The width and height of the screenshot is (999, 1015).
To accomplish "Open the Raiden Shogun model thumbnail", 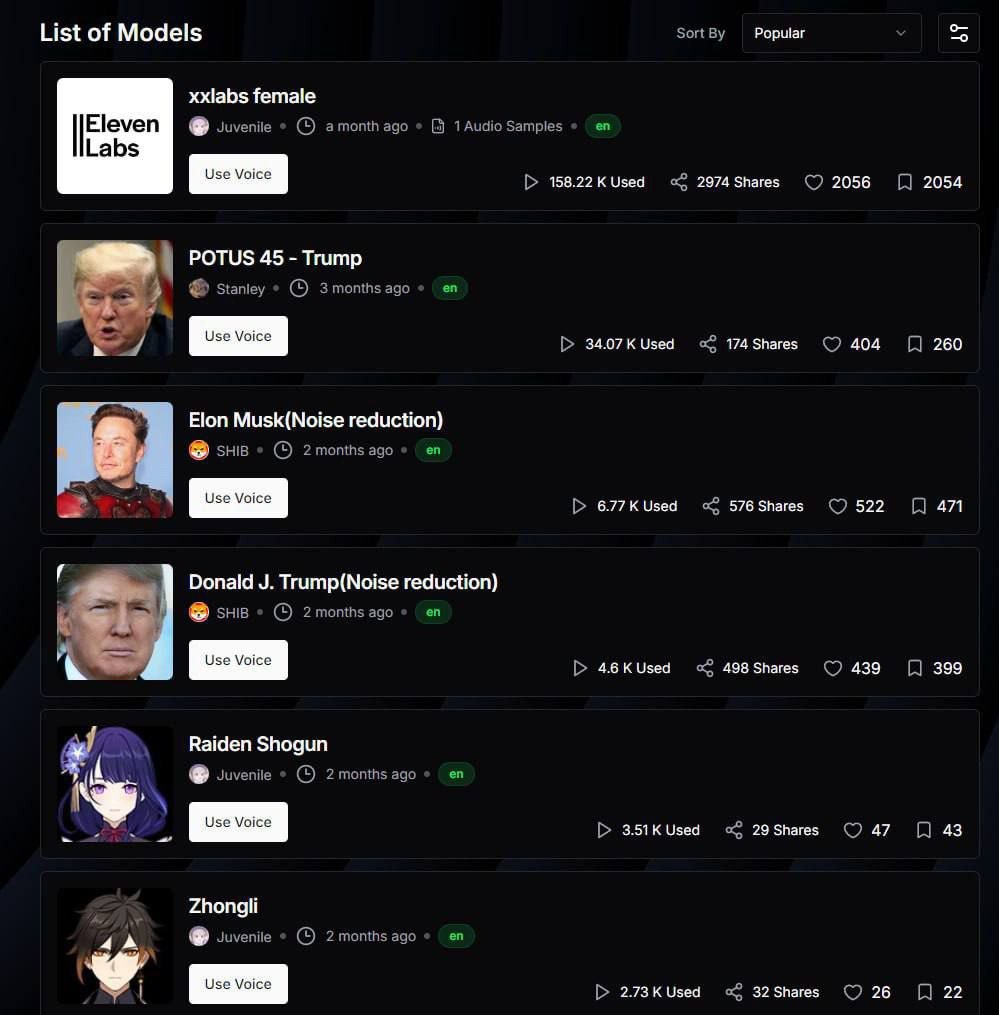I will tap(115, 784).
